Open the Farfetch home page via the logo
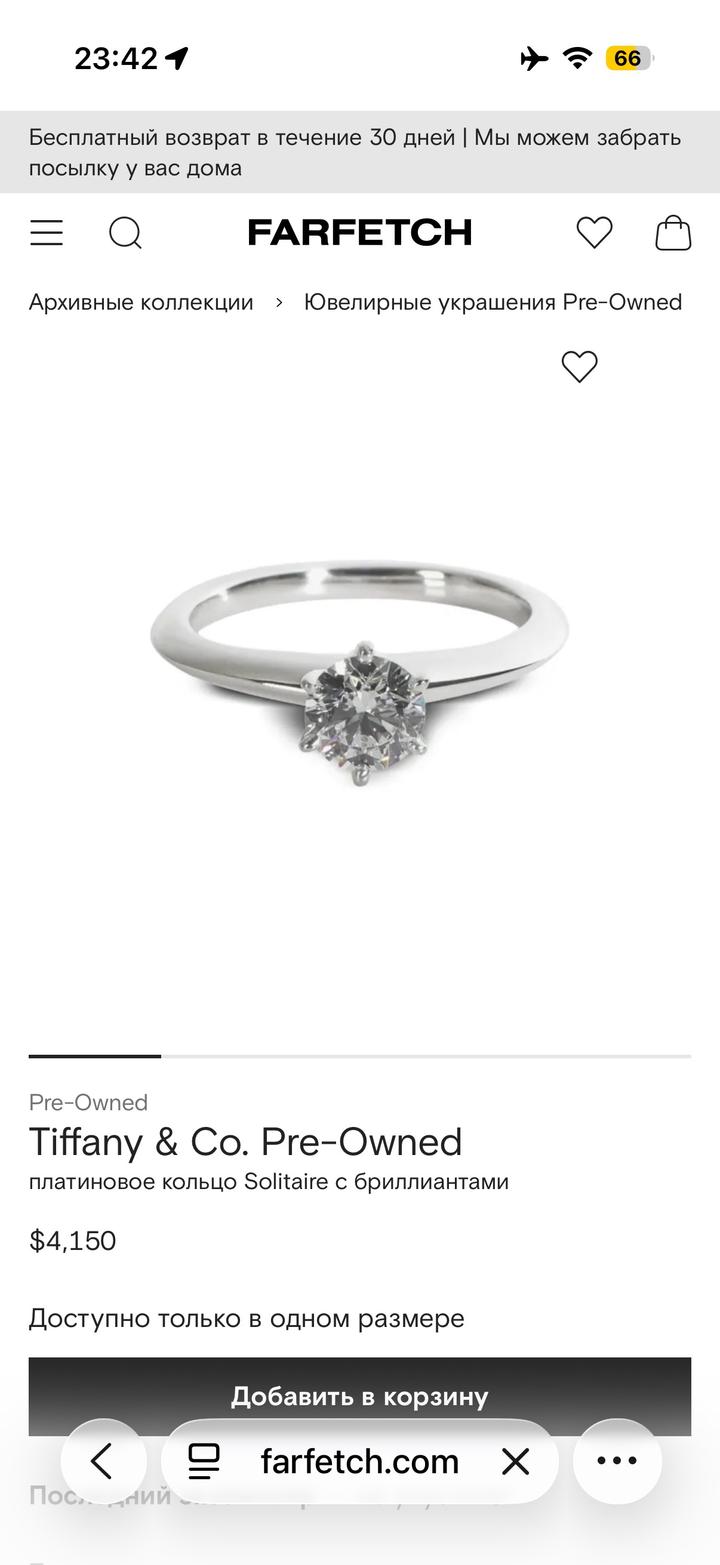This screenshot has height=1565, width=720. [x=360, y=233]
